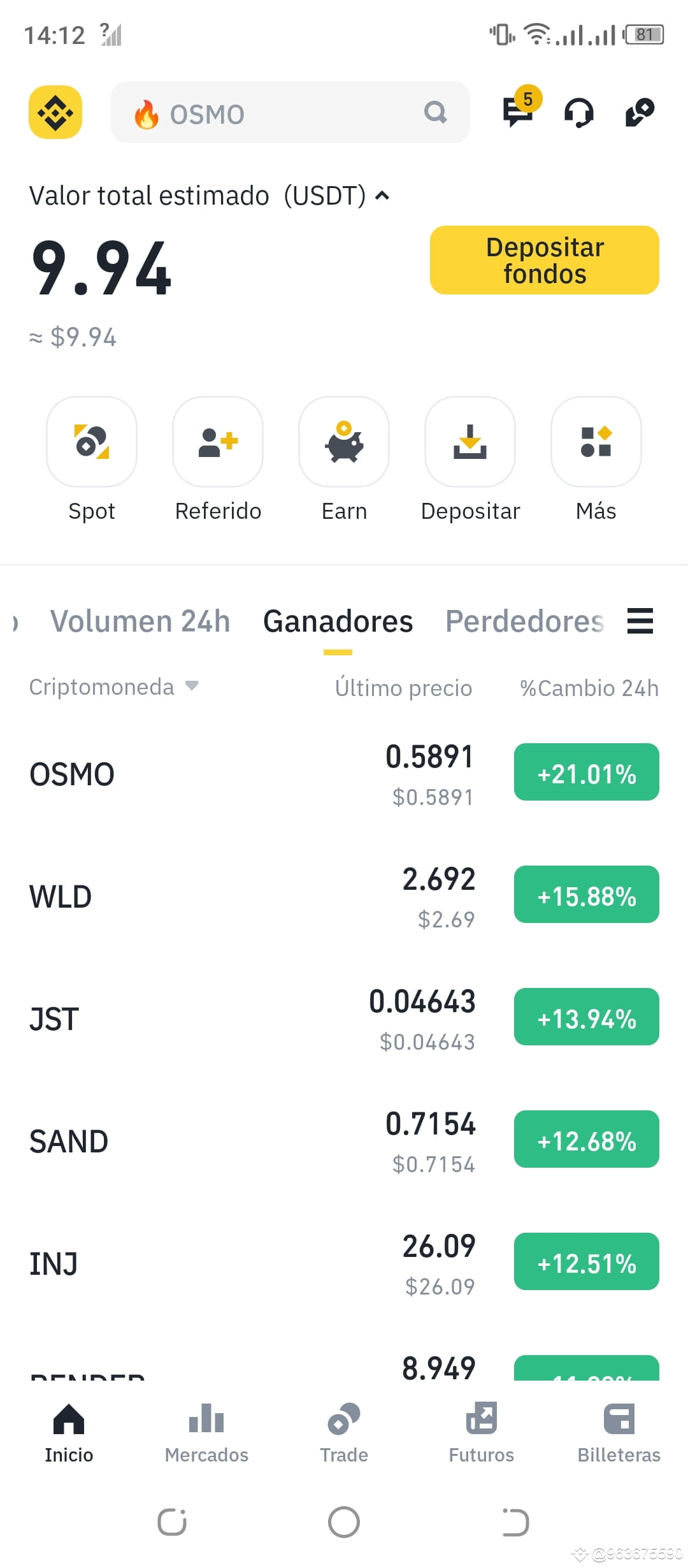Screen dimensions: 688x1568
Task: Switch to the Perdedores tab
Action: click(x=525, y=621)
